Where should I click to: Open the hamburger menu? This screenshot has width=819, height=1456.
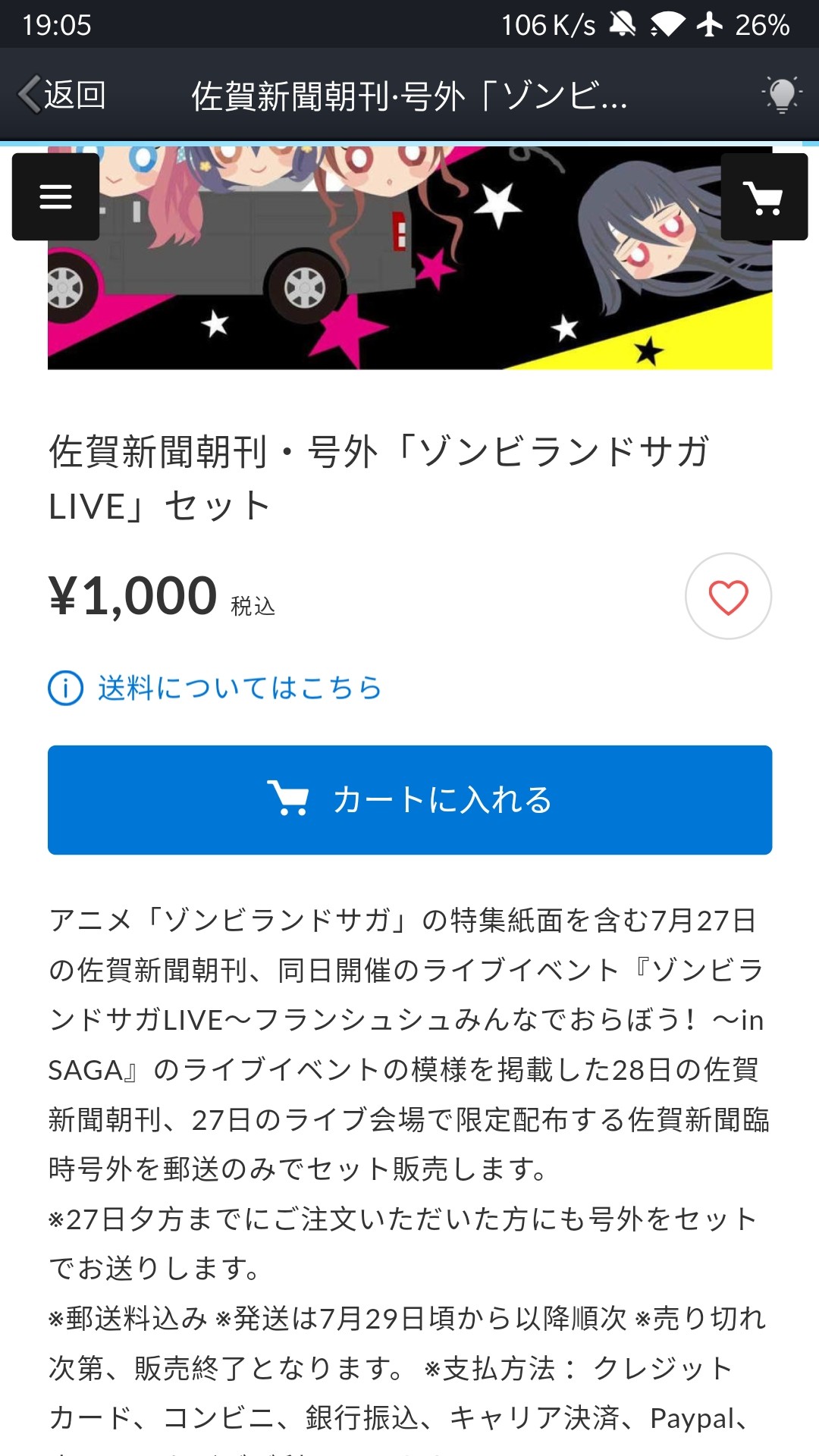click(x=55, y=197)
